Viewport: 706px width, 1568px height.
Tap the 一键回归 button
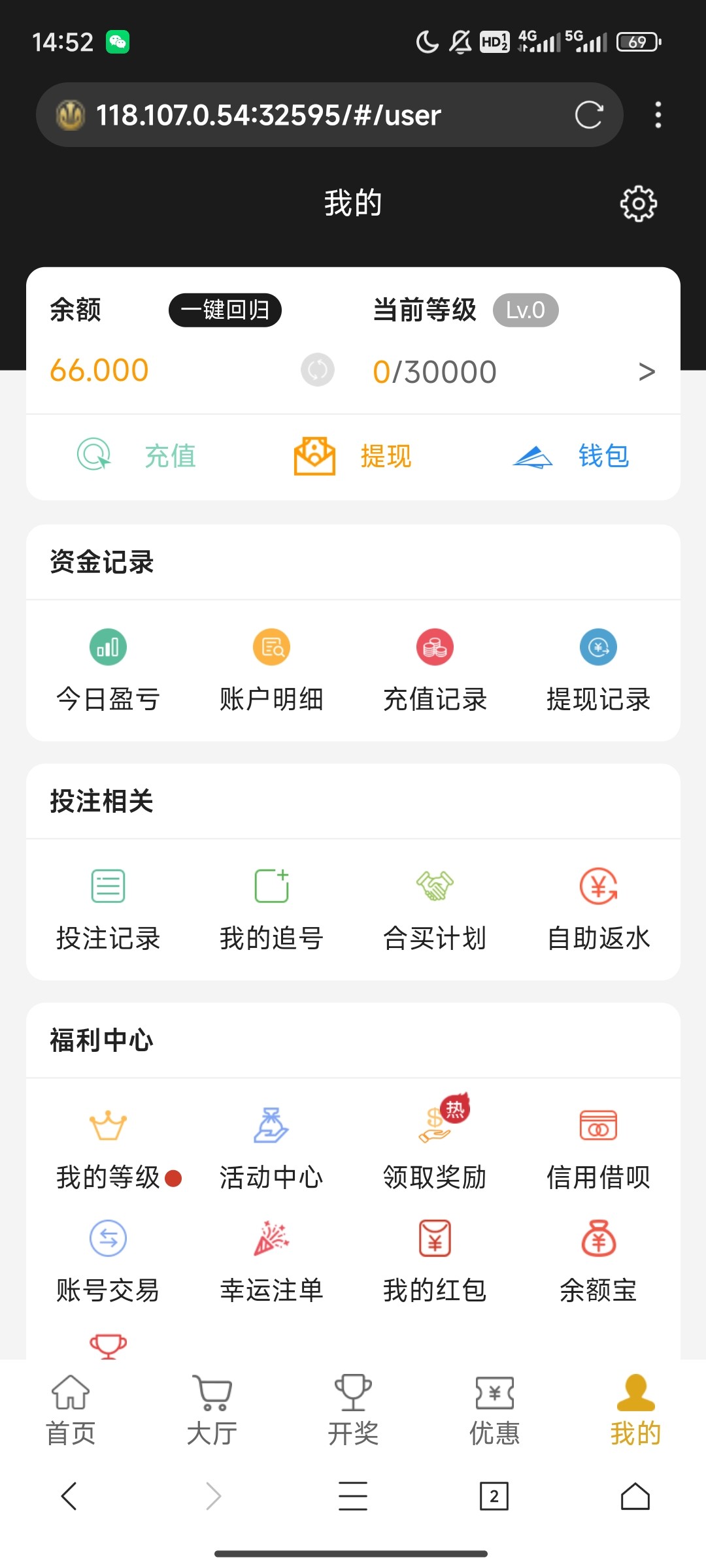225,310
